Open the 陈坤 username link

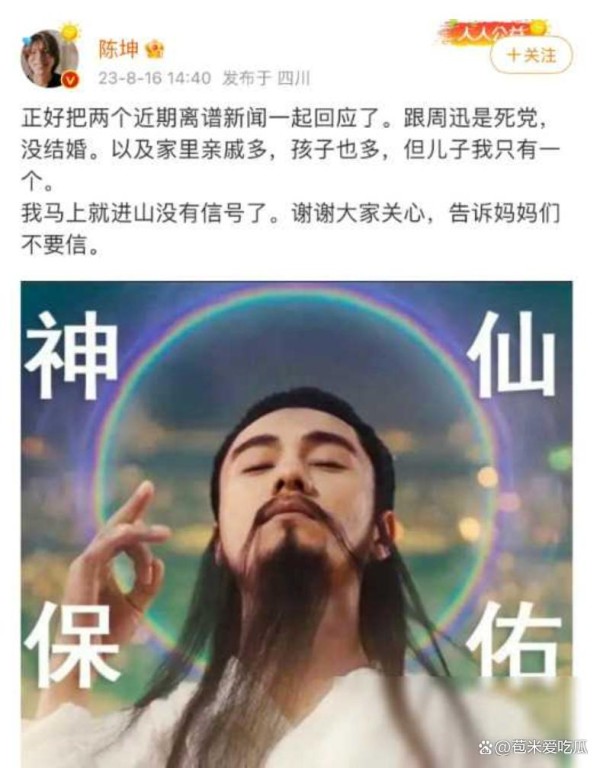coord(117,48)
